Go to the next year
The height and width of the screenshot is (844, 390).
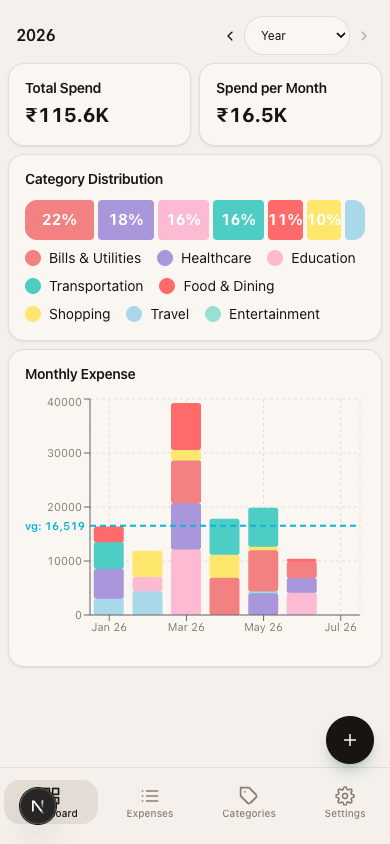tap(364, 36)
